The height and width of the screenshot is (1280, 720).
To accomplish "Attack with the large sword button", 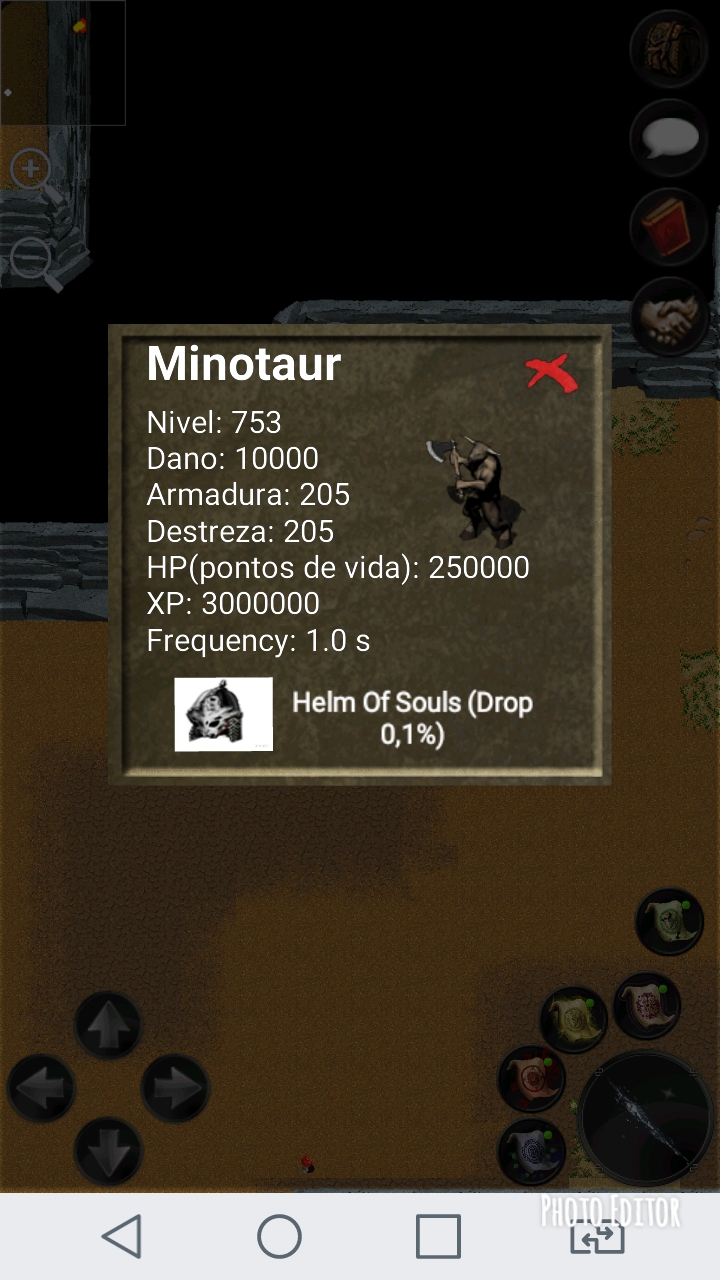I will pyautogui.click(x=645, y=1118).
